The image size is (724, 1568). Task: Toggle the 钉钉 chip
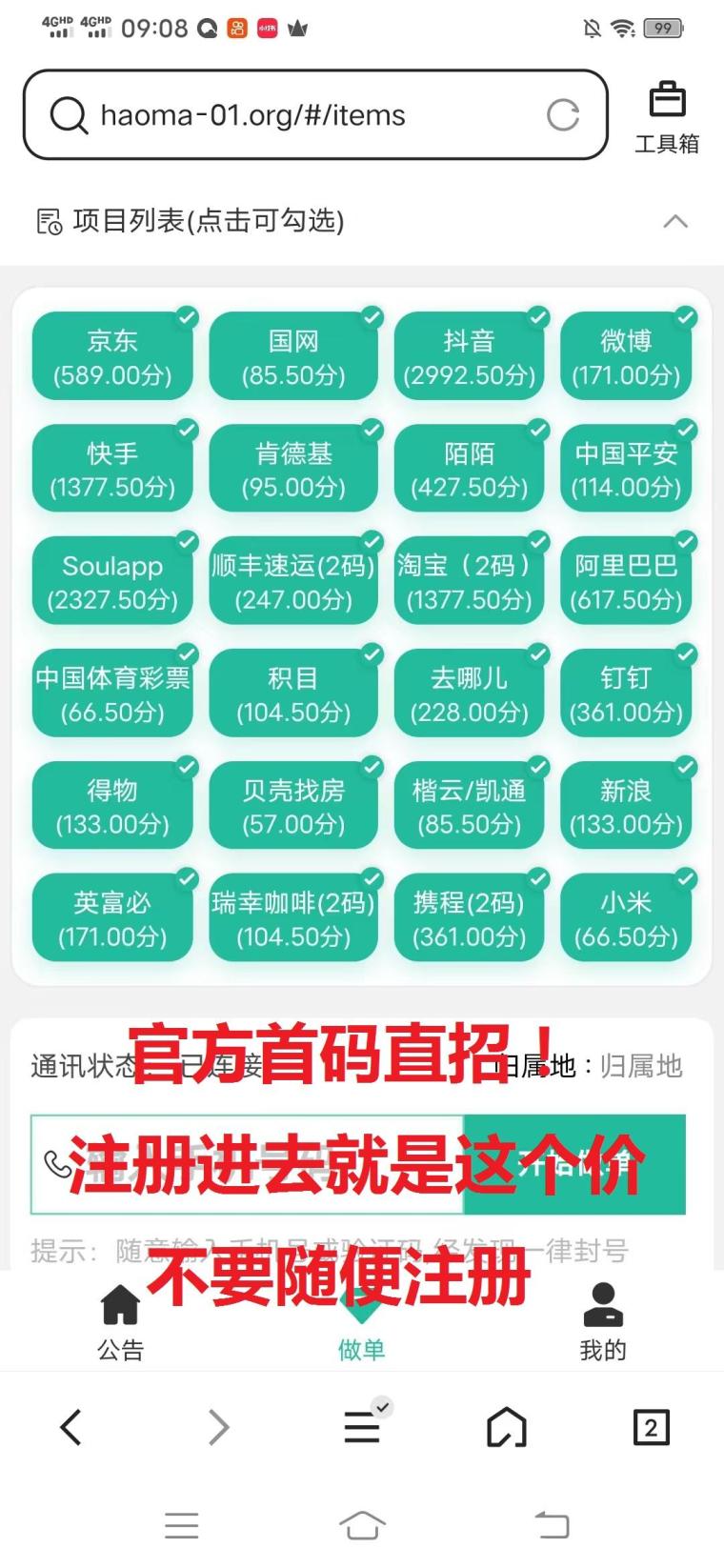(626, 694)
